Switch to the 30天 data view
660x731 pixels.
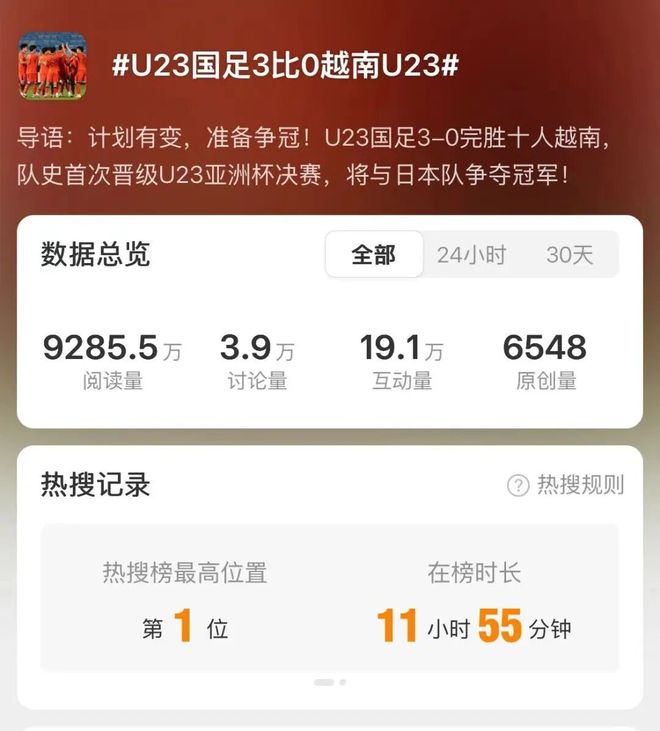pyautogui.click(x=569, y=255)
